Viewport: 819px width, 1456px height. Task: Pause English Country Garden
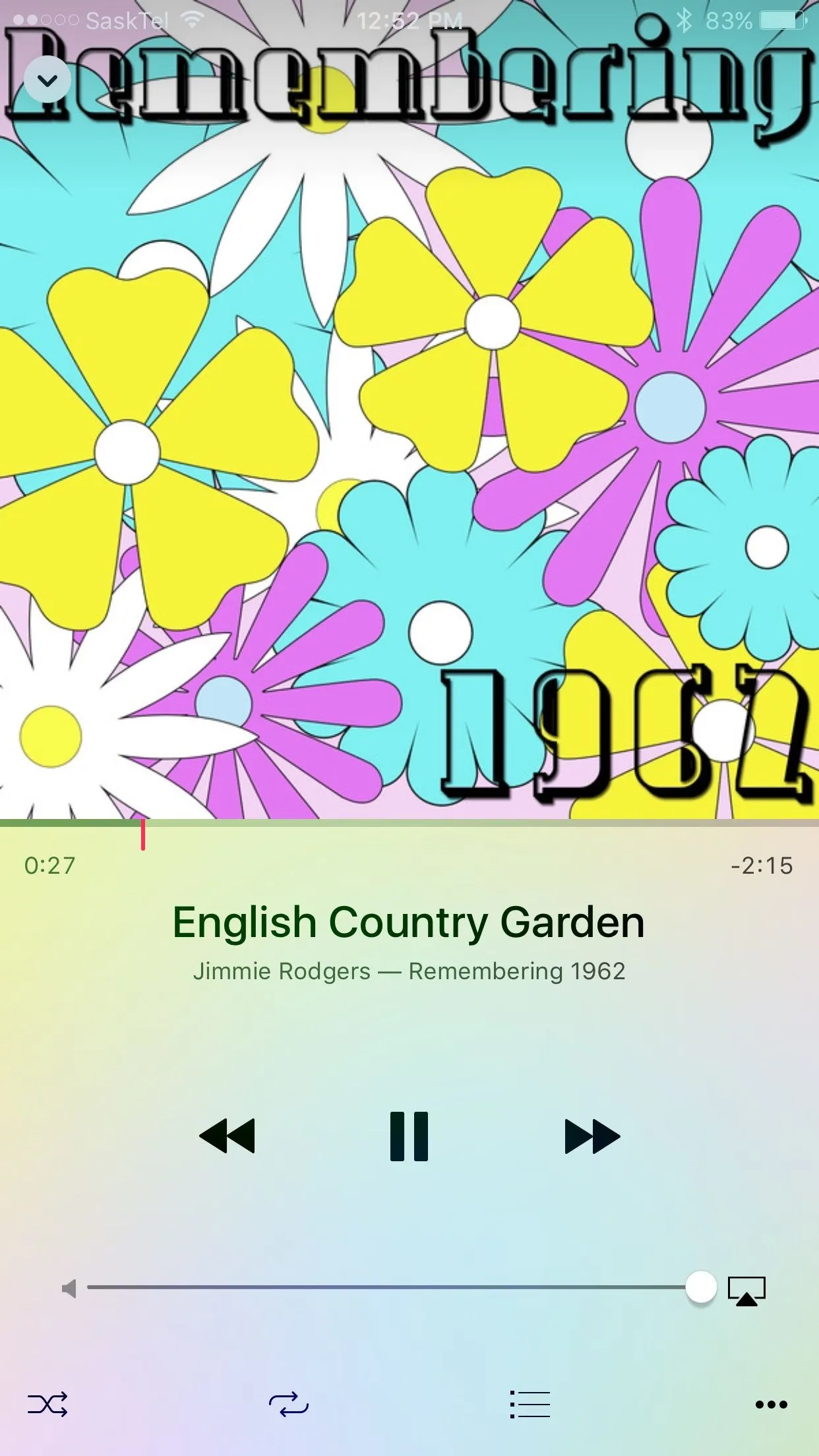coord(409,1136)
